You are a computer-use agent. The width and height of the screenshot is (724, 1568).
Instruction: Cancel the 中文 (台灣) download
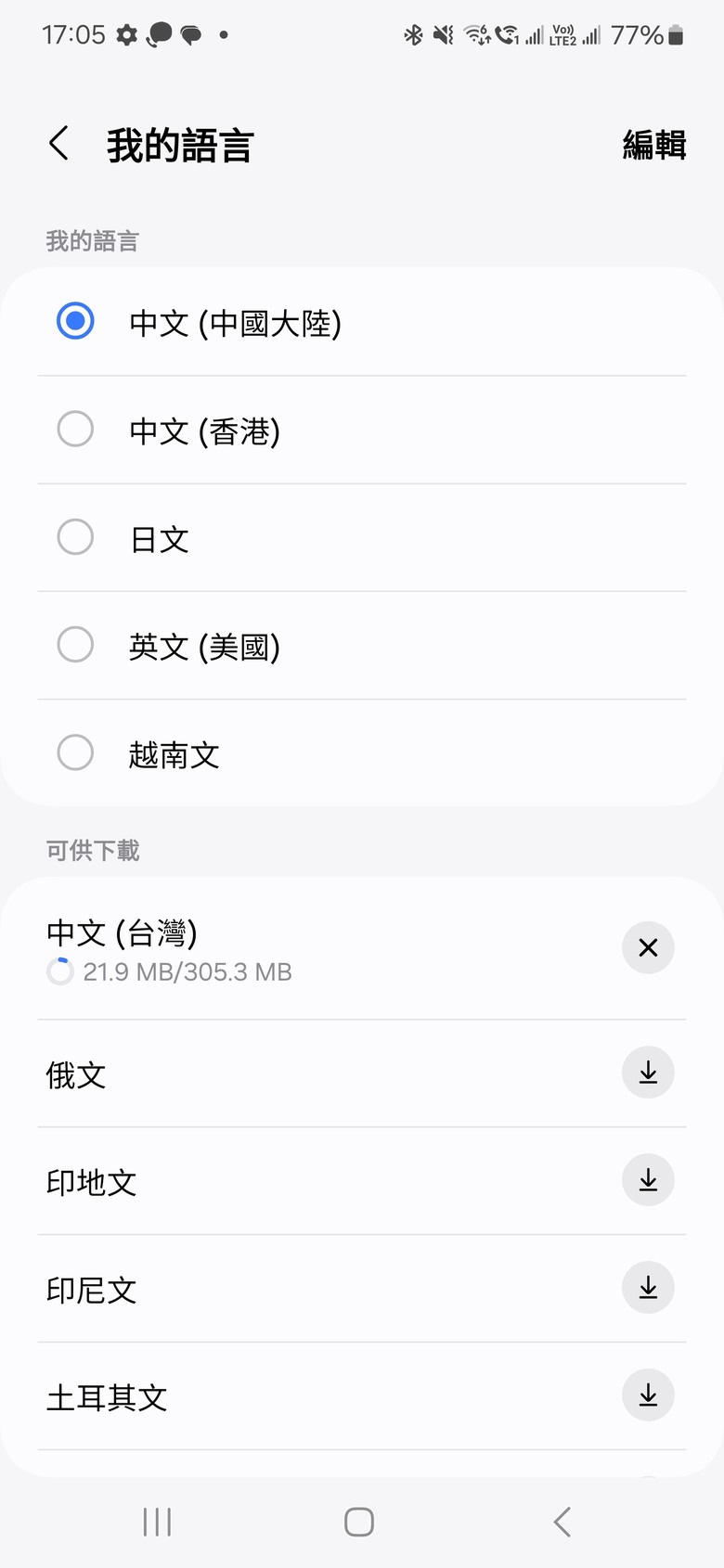[x=648, y=947]
